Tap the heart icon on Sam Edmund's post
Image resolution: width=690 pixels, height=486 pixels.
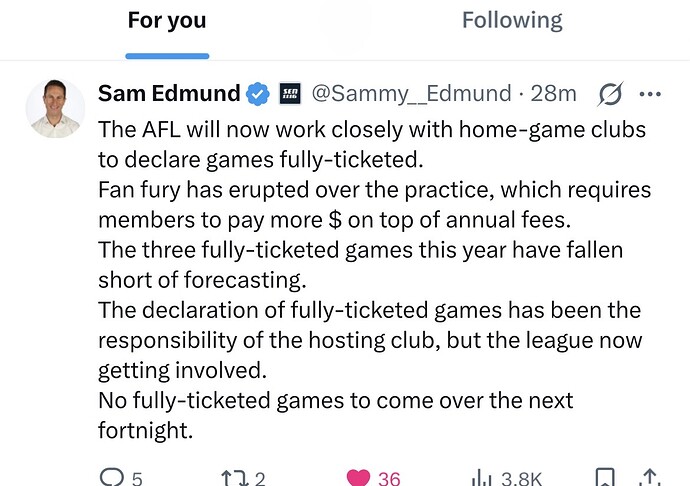[358, 478]
